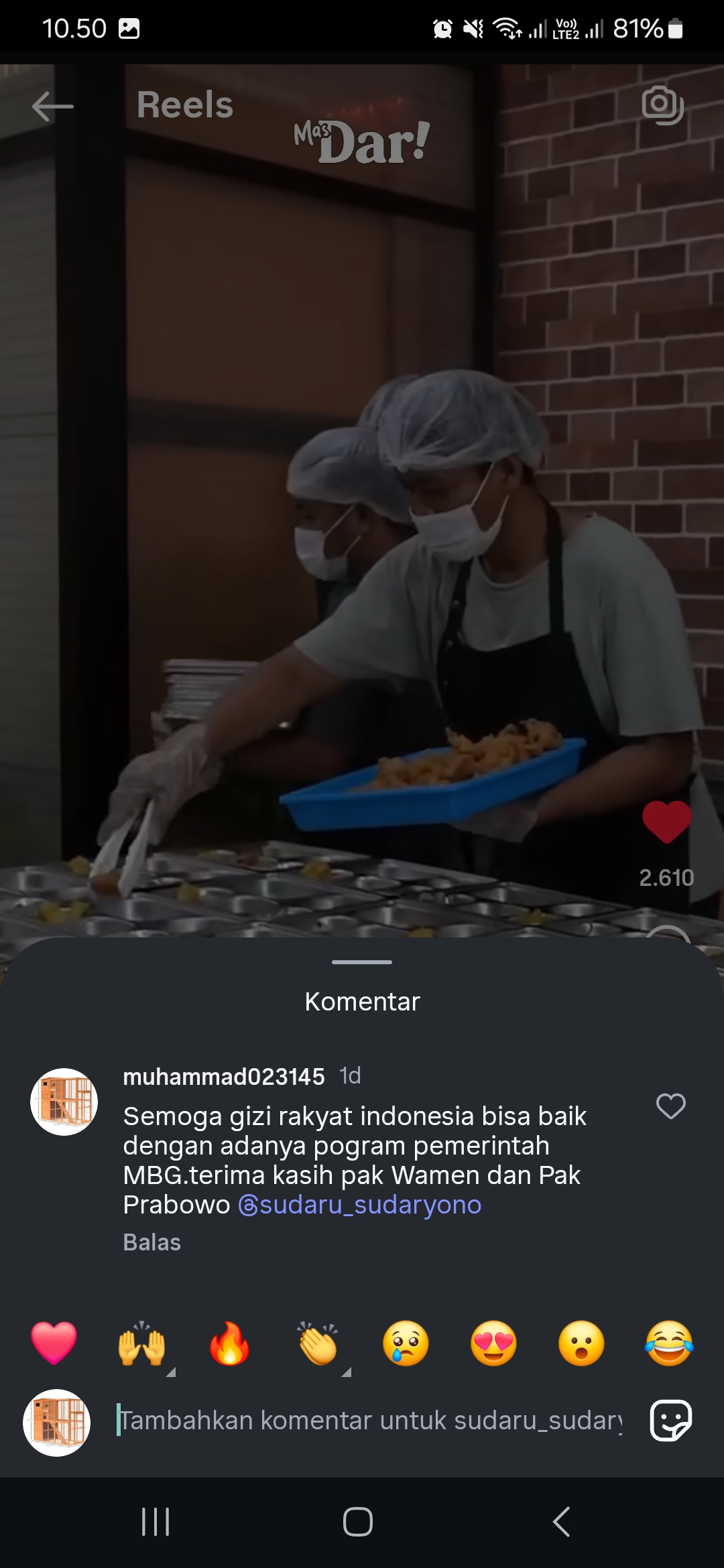Image resolution: width=724 pixels, height=1568 pixels.
Task: Like muhammad023145's comment
Action: click(670, 1106)
